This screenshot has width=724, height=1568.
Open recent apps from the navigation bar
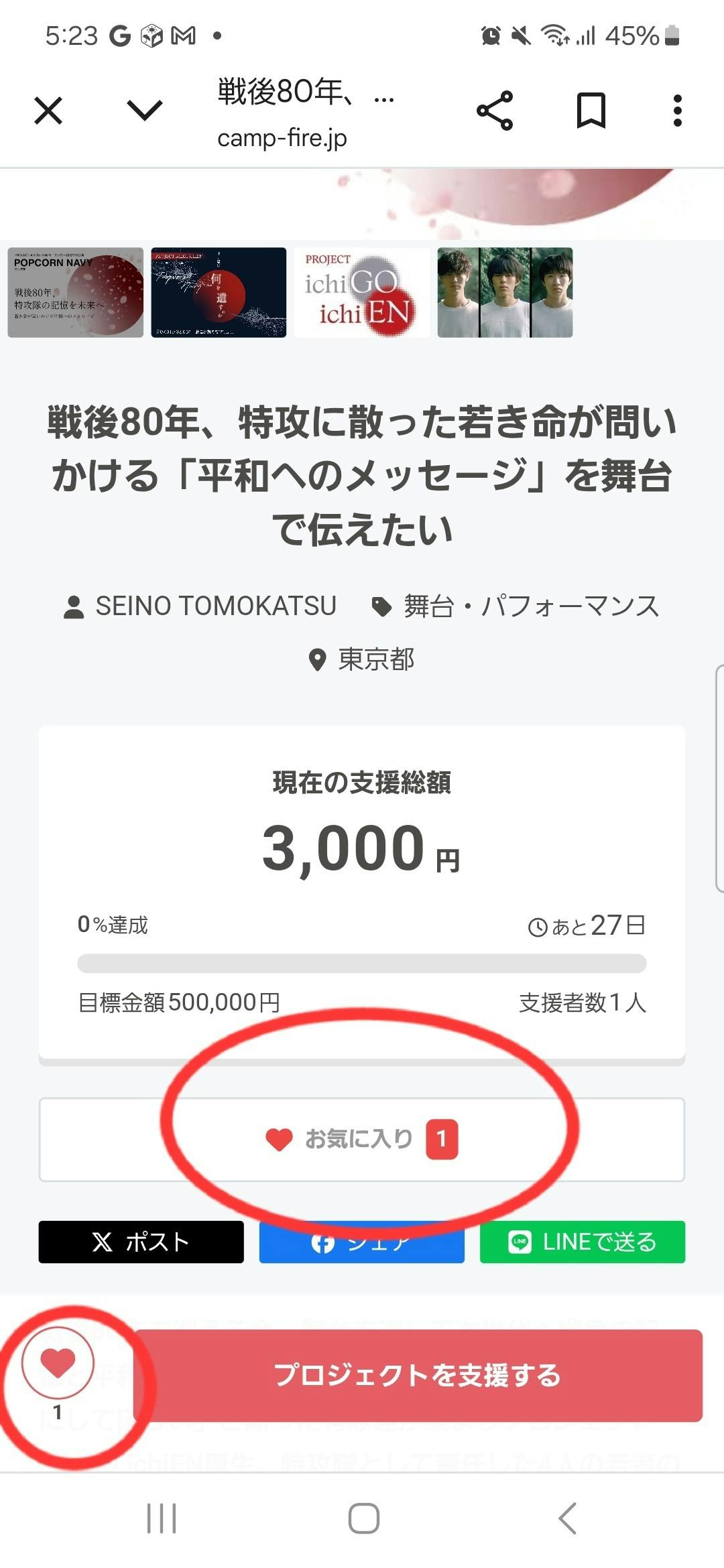click(162, 1518)
